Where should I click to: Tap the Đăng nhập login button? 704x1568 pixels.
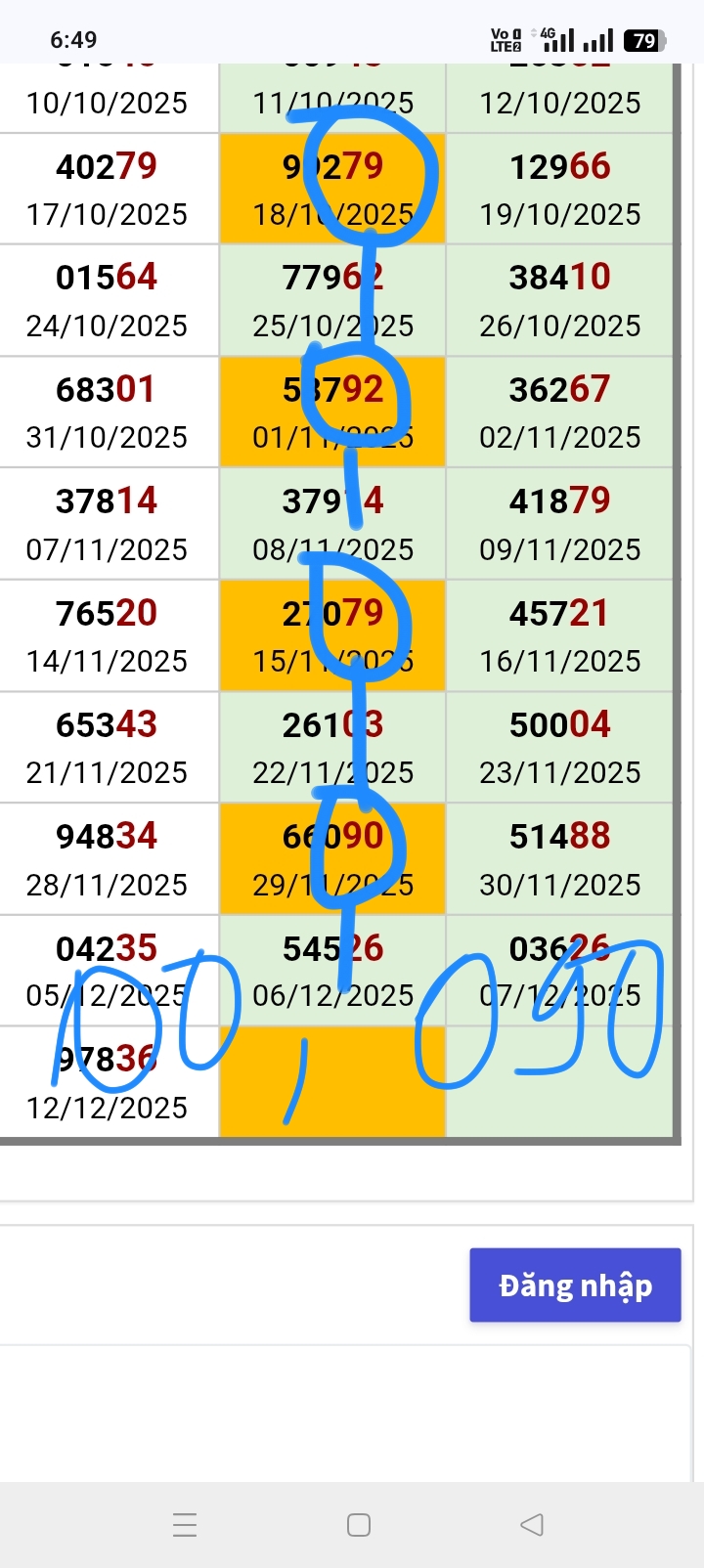[575, 1285]
